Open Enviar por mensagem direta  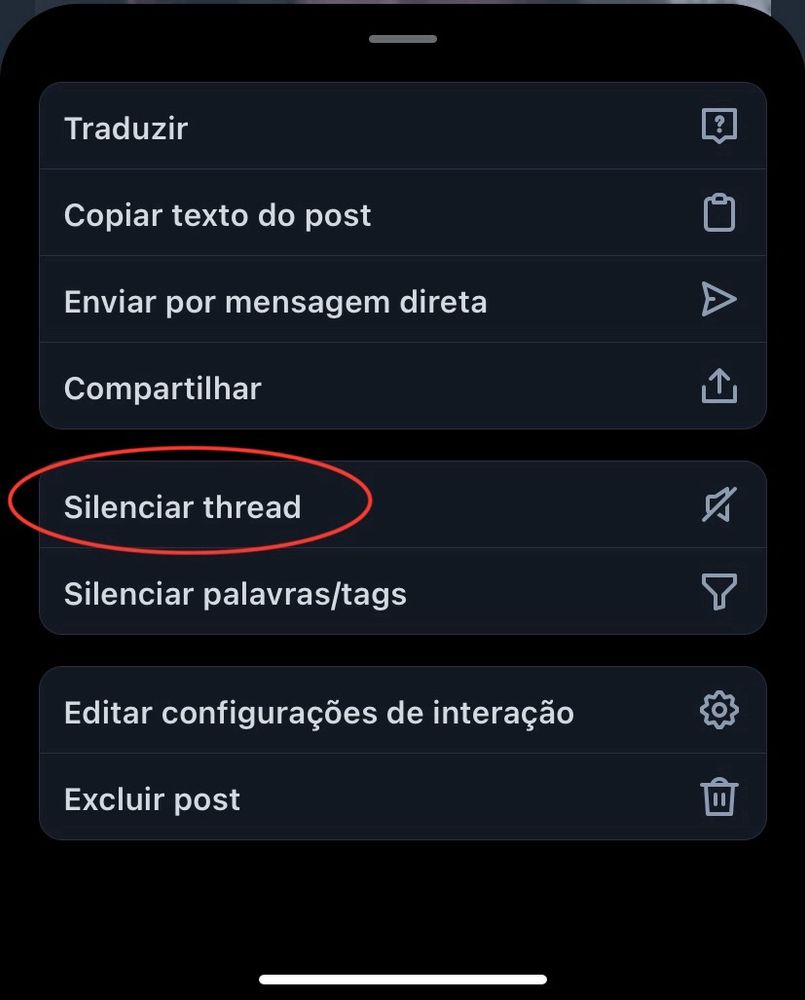click(402, 301)
